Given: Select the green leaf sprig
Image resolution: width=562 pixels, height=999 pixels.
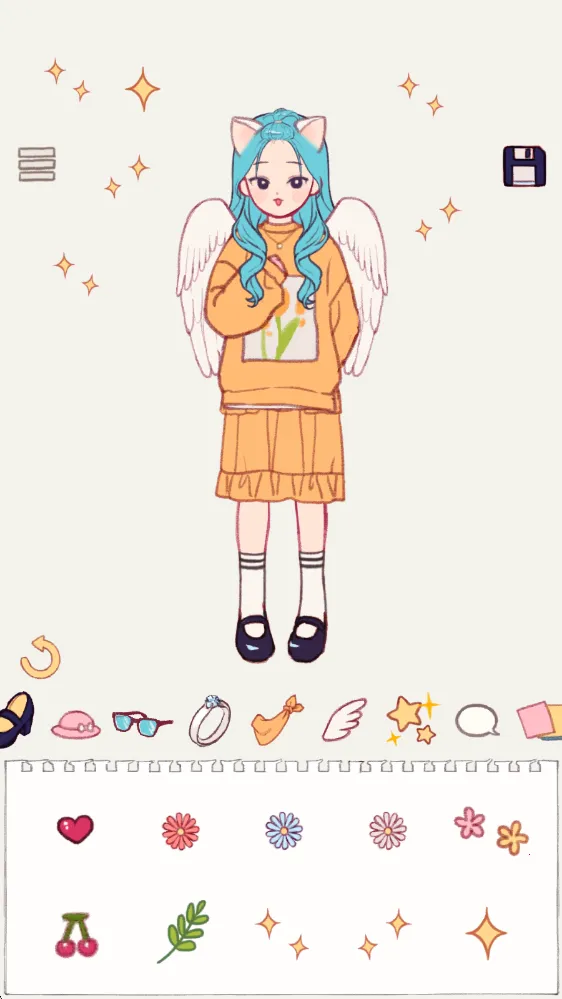Looking at the screenshot, I should 183,931.
